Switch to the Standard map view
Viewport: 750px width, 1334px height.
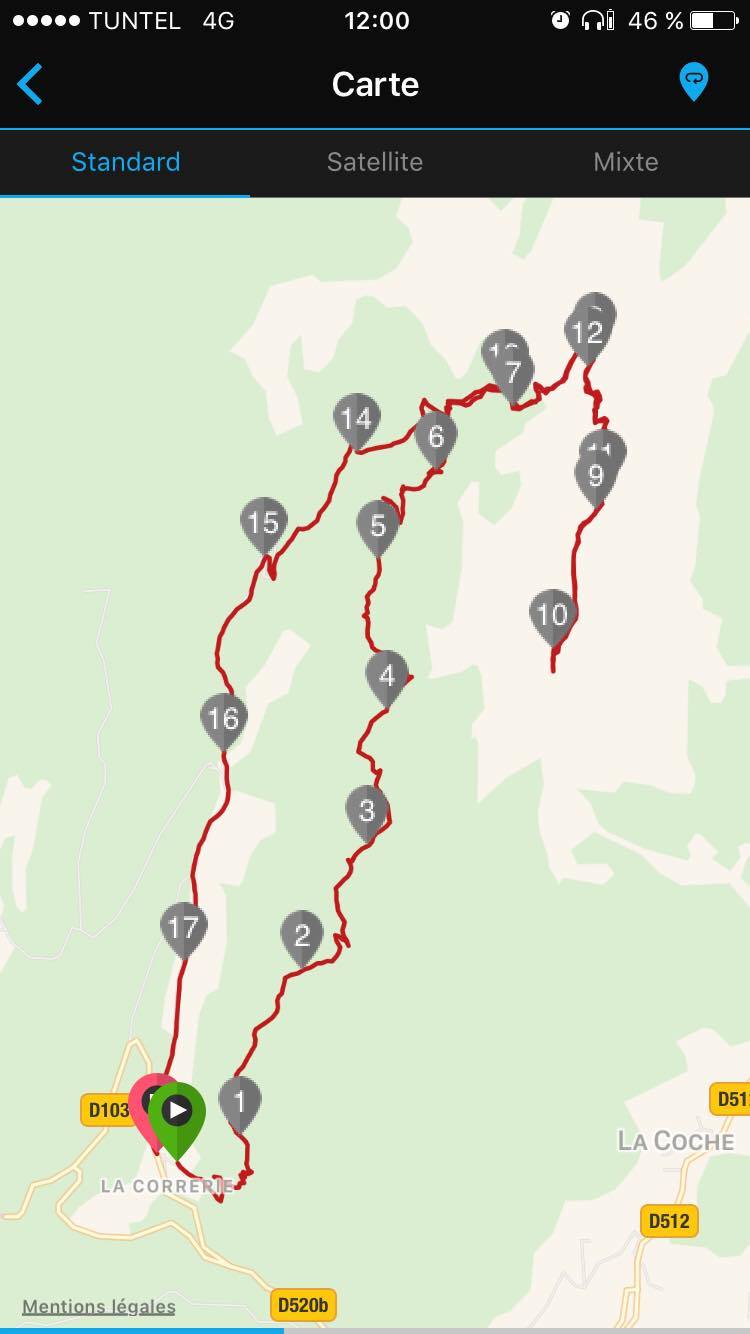125,162
